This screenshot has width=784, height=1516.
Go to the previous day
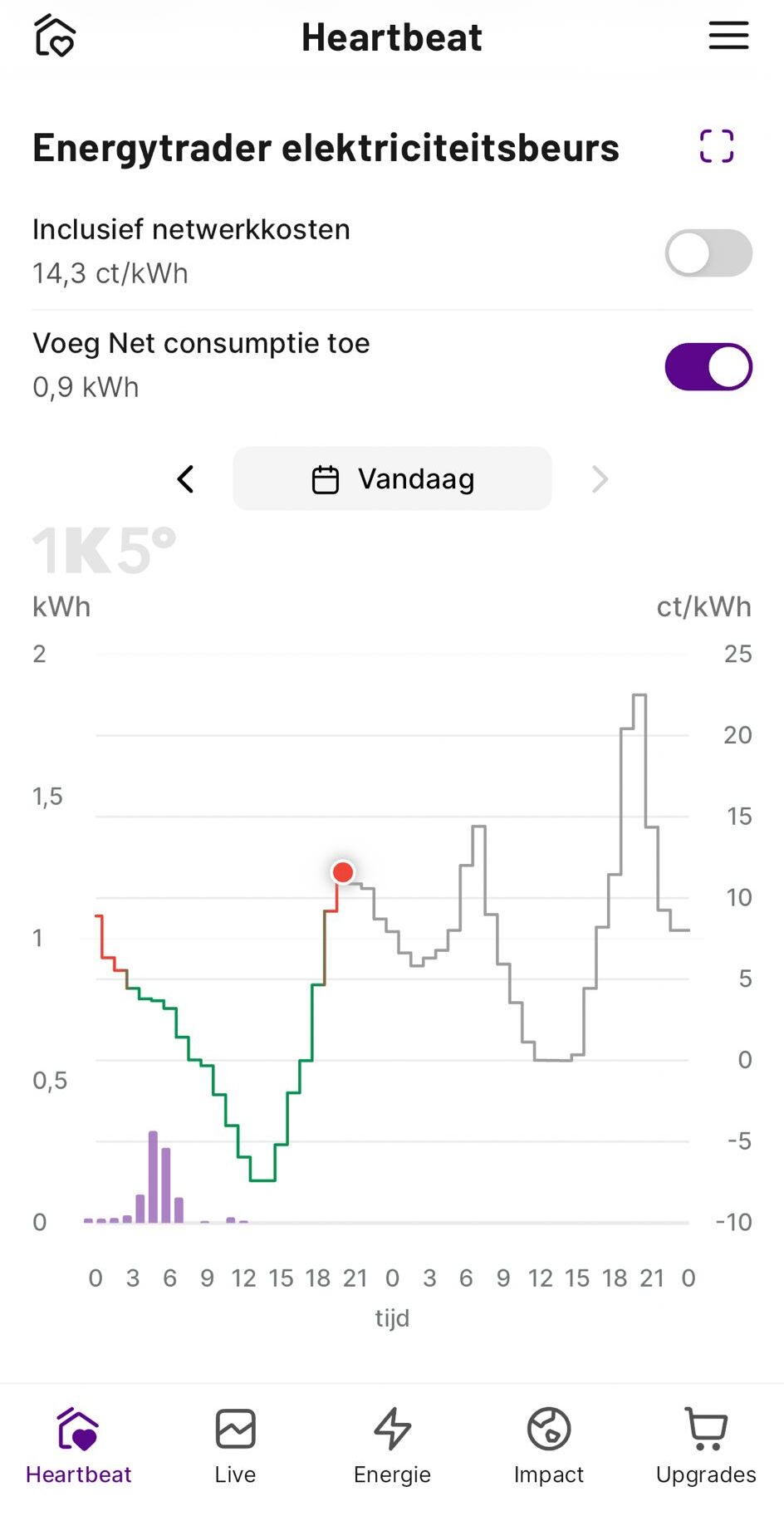pos(186,478)
